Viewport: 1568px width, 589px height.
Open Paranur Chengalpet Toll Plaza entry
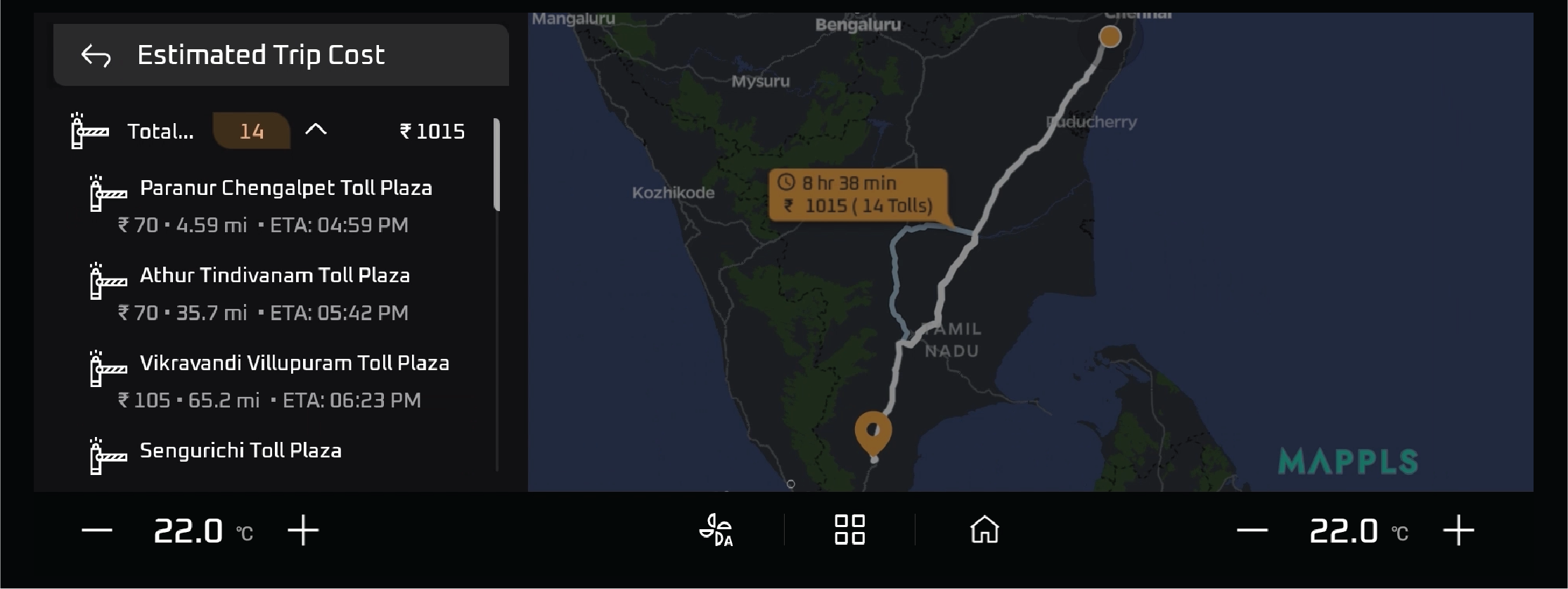click(285, 205)
